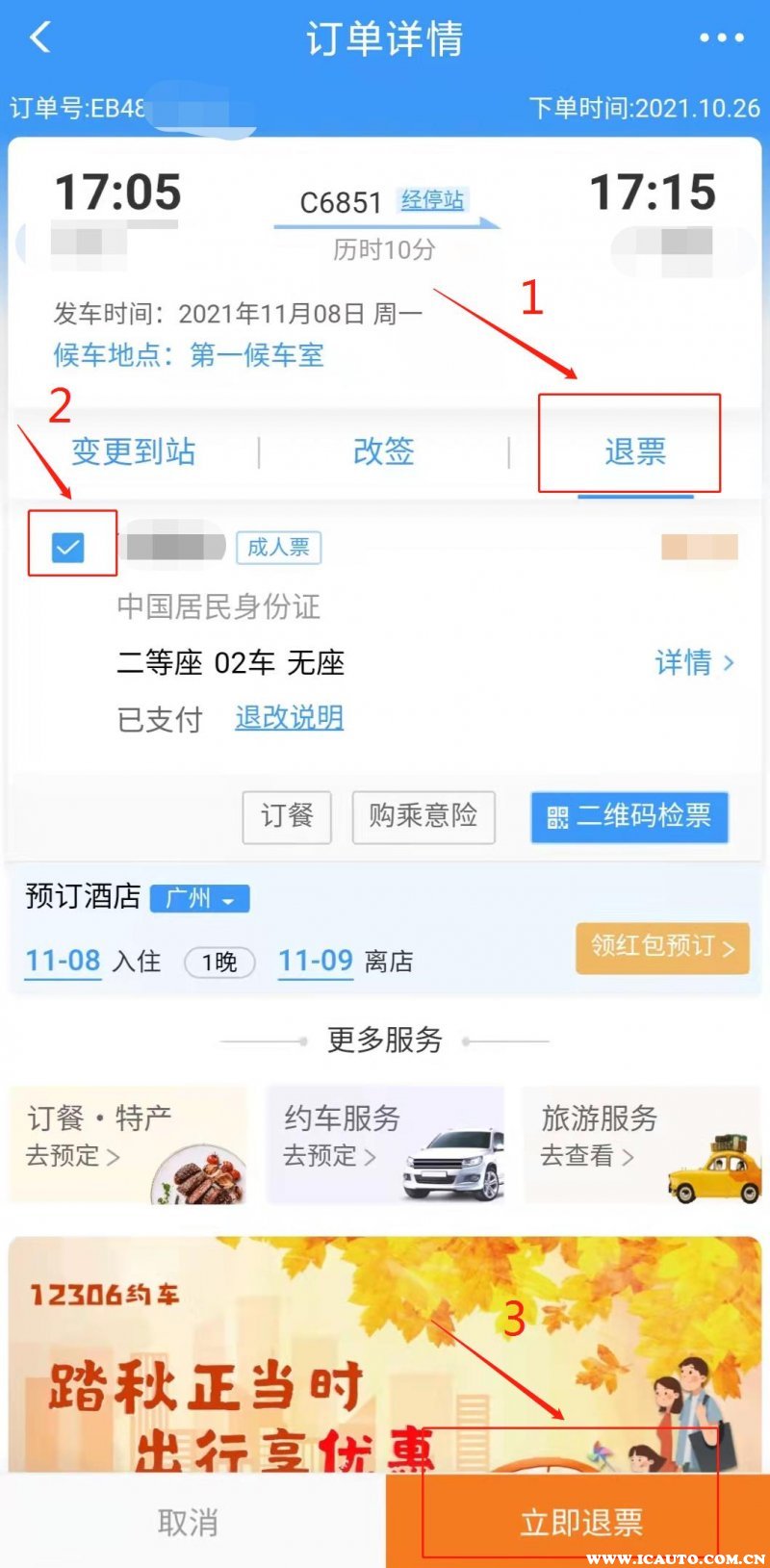Open 订餐·特产 service card
770x1568 pixels.
click(x=127, y=1144)
